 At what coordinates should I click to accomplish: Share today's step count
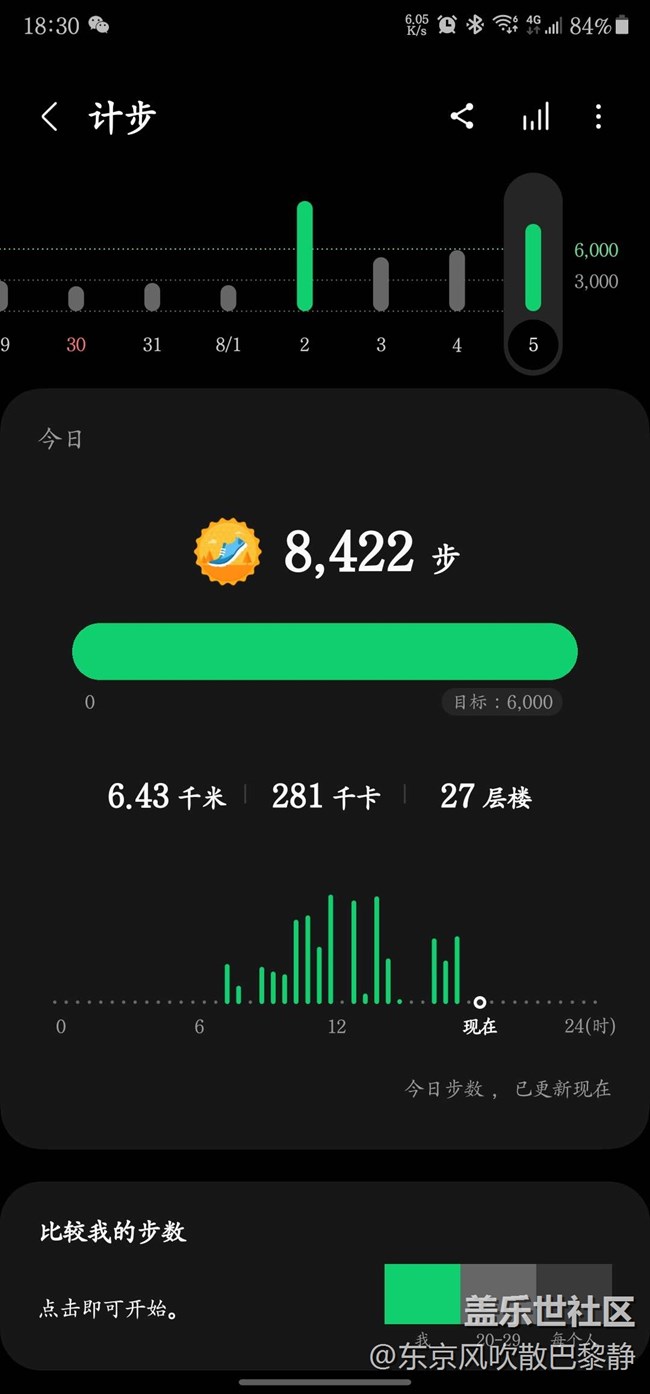tap(462, 117)
